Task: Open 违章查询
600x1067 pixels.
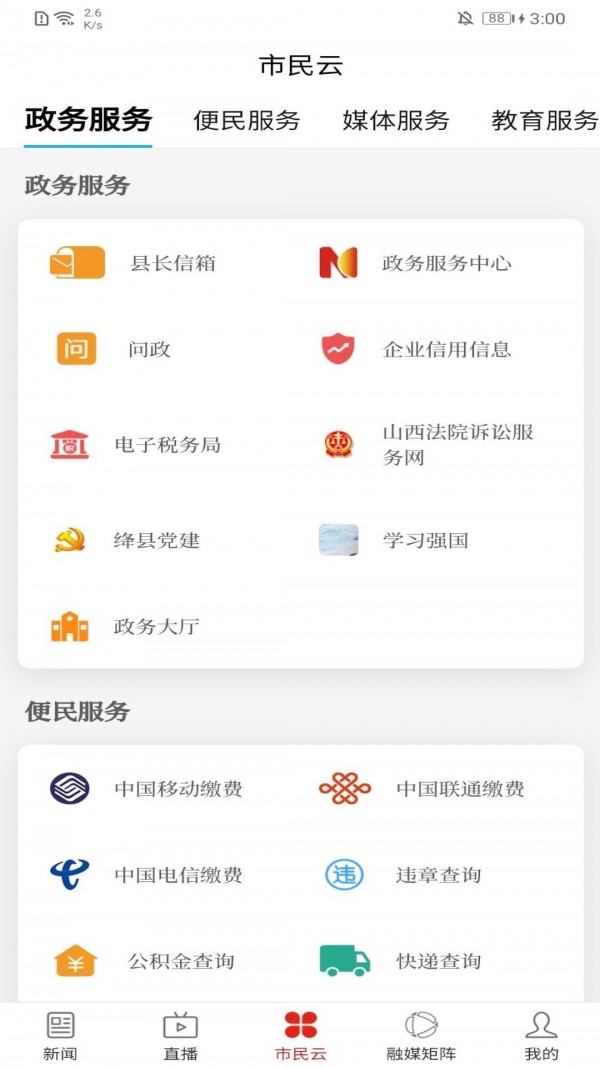Action: click(403, 874)
